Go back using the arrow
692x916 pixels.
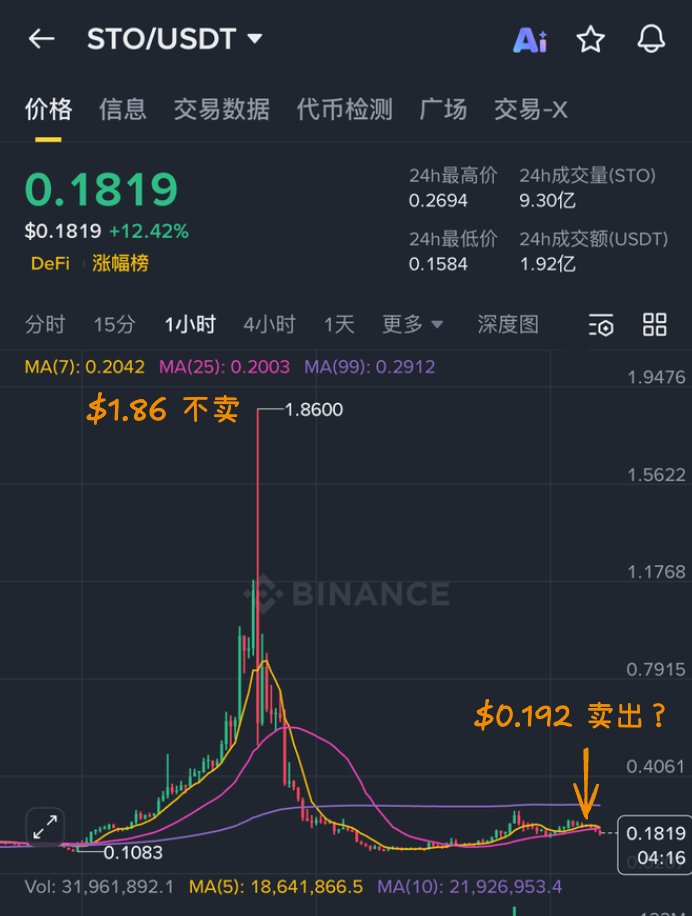pos(41,40)
